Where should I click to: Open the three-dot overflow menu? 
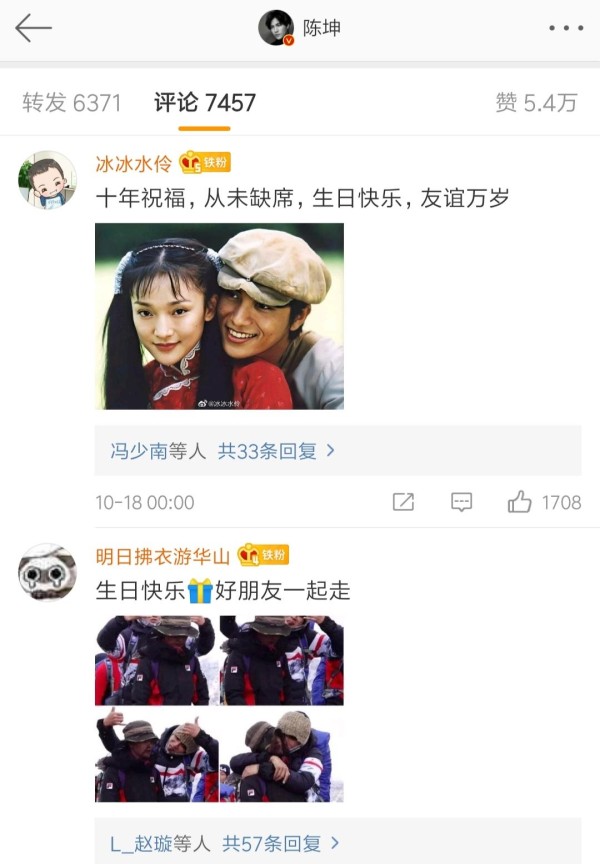click(x=566, y=28)
